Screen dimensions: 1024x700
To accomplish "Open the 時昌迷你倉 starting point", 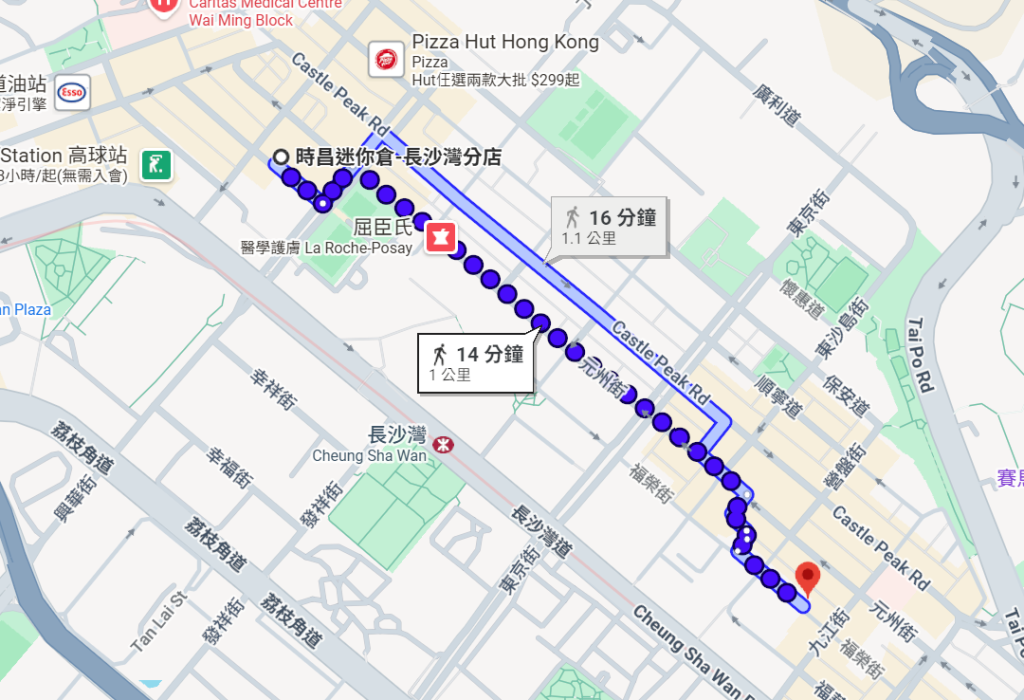I will click(281, 157).
